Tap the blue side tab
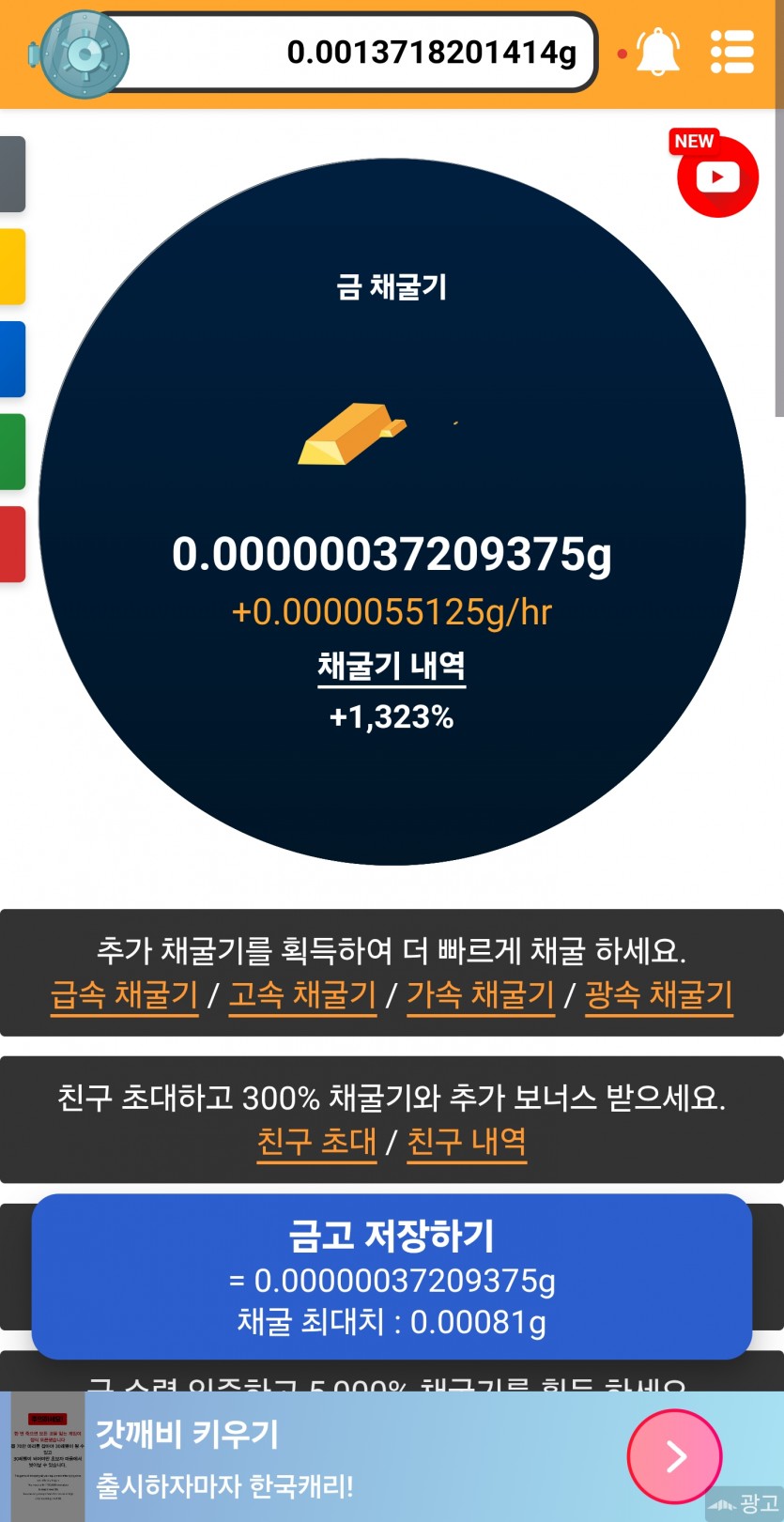This screenshot has height=1522, width=784. point(12,360)
